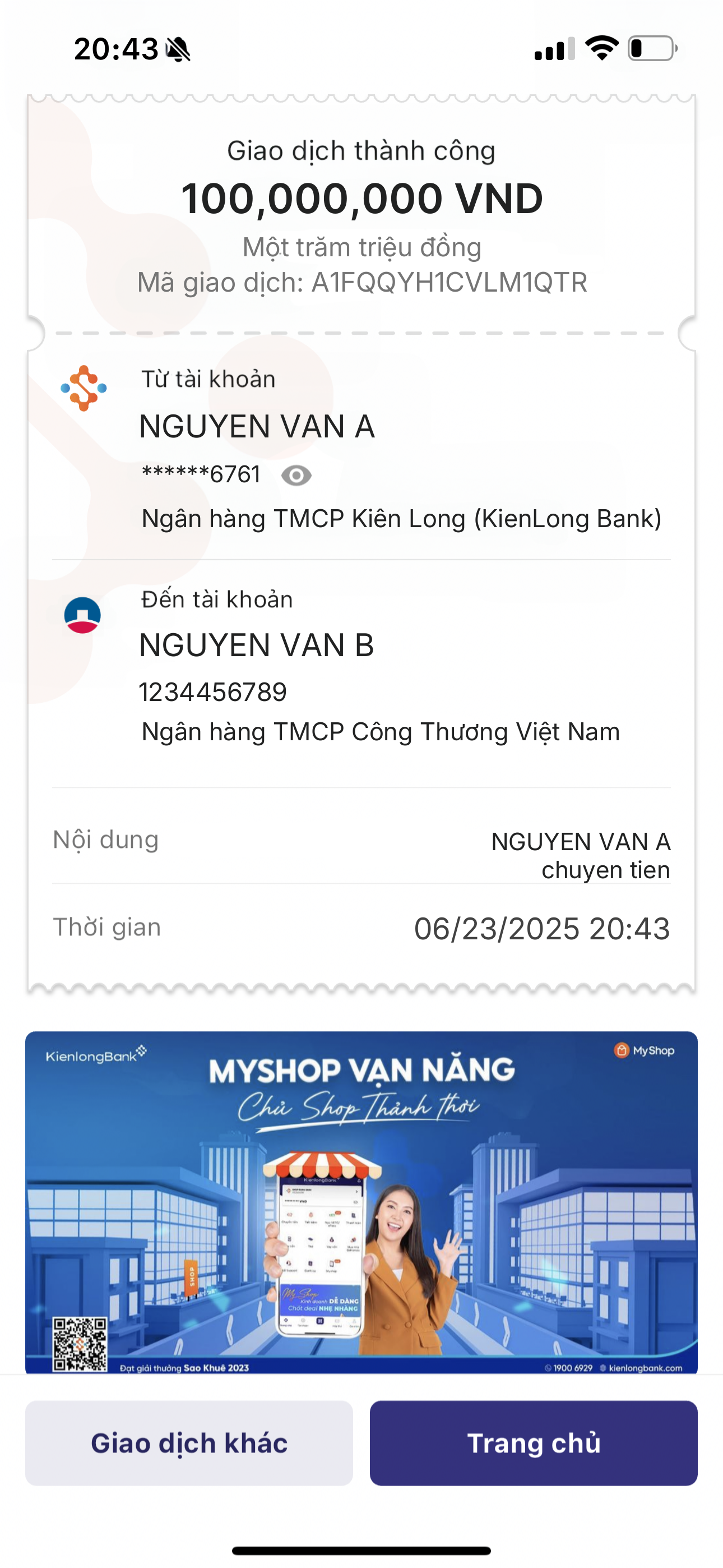Image resolution: width=723 pixels, height=1568 pixels.
Task: Go to Trang chủ
Action: (533, 1443)
